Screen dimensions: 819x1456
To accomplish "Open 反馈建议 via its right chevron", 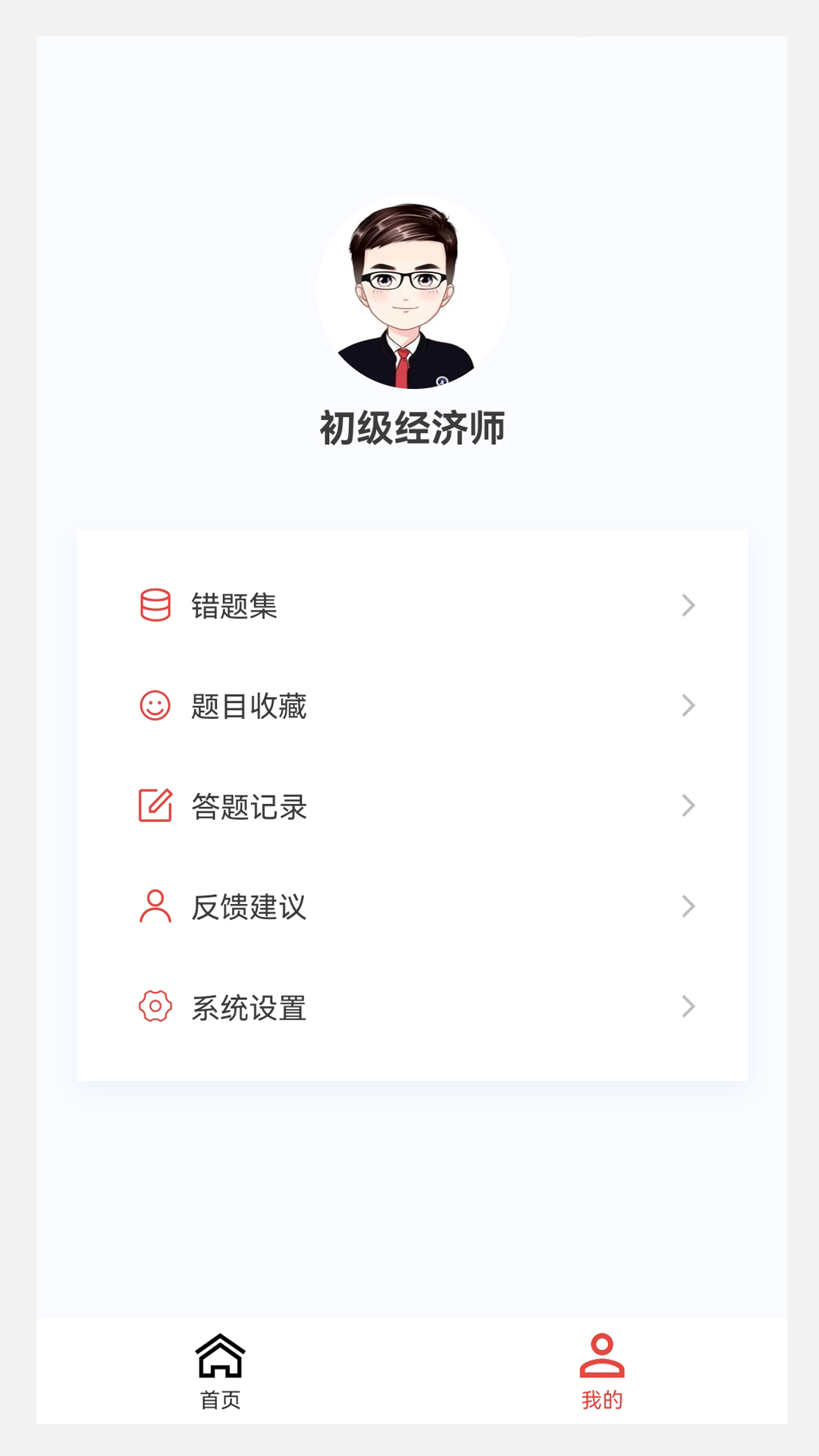I will [x=689, y=907].
